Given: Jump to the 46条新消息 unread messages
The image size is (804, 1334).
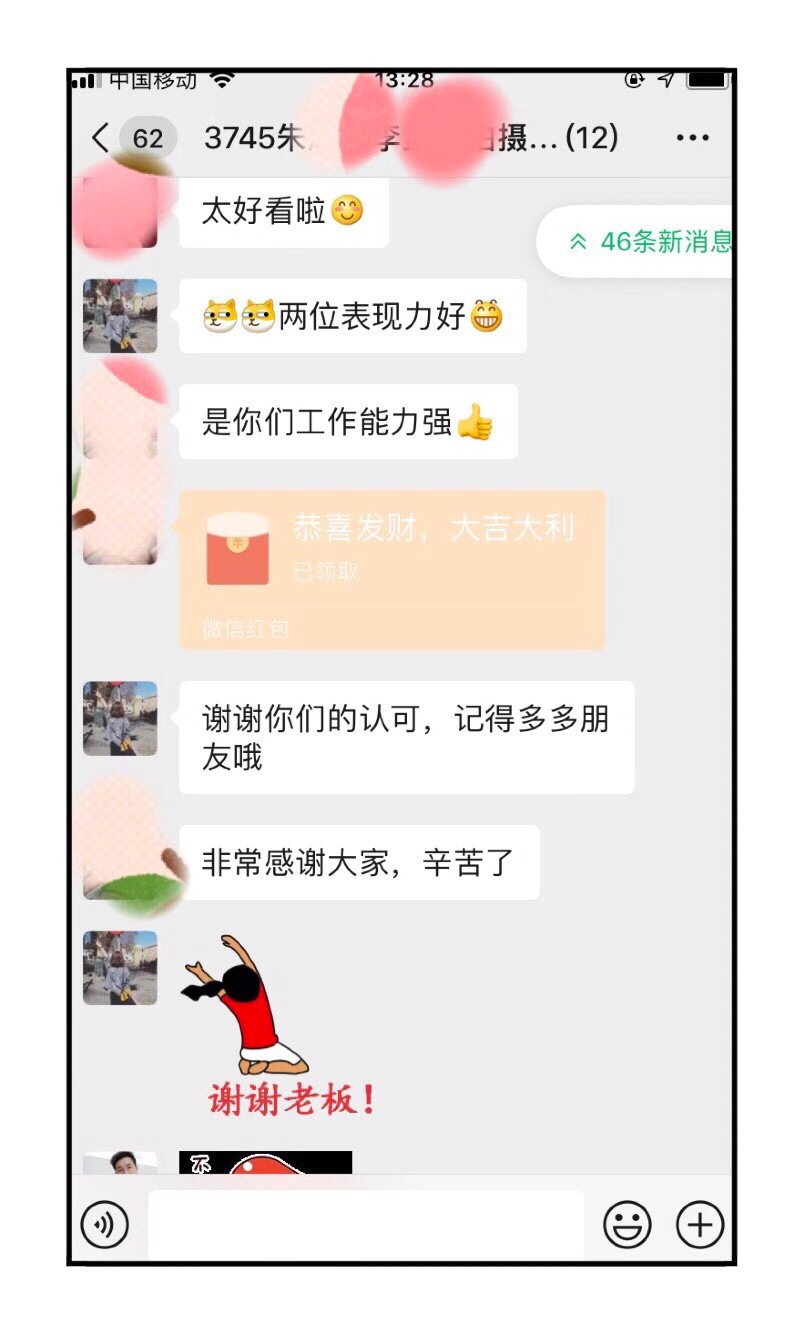Looking at the screenshot, I should click(x=649, y=242).
